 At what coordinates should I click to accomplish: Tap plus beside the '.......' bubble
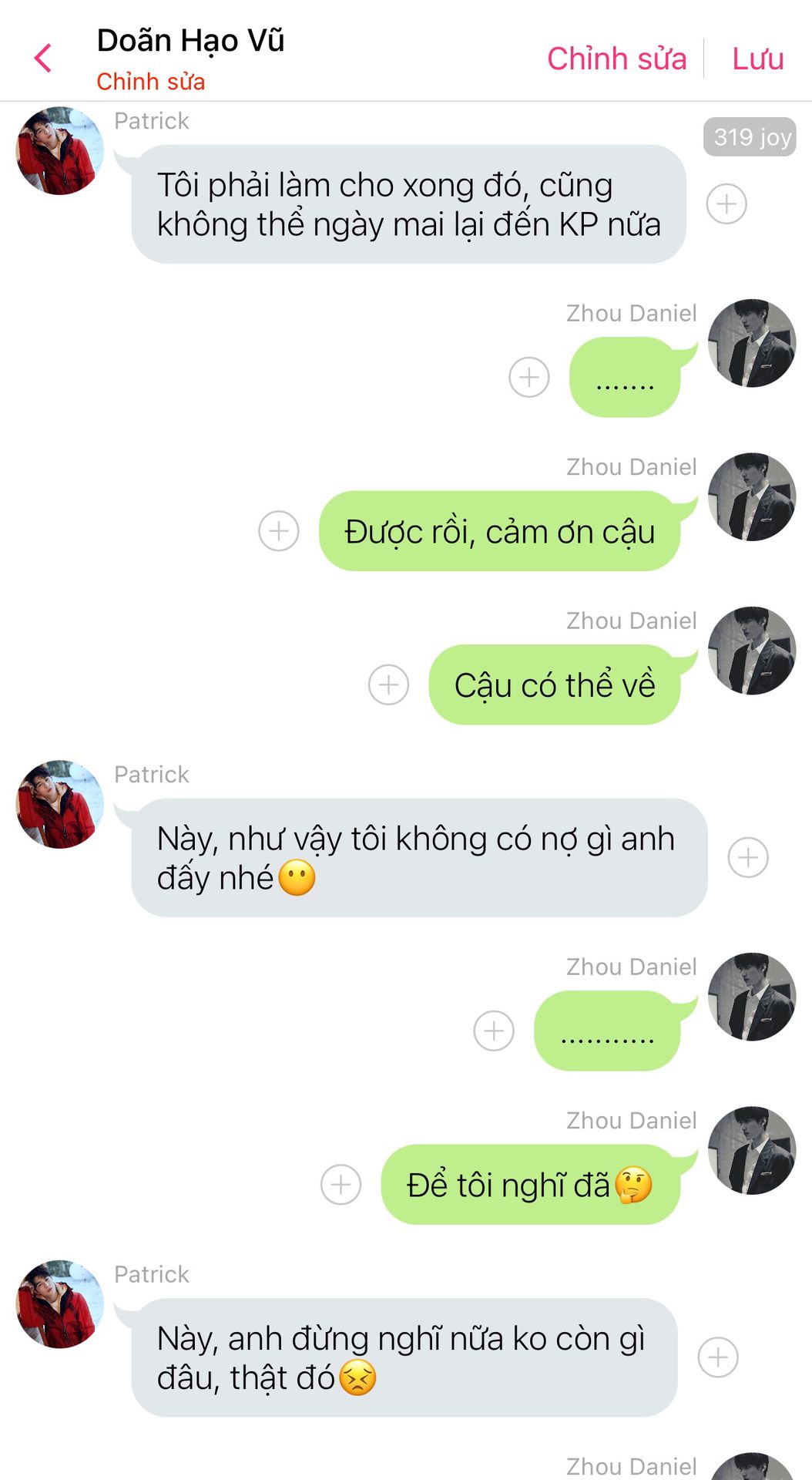tap(529, 377)
